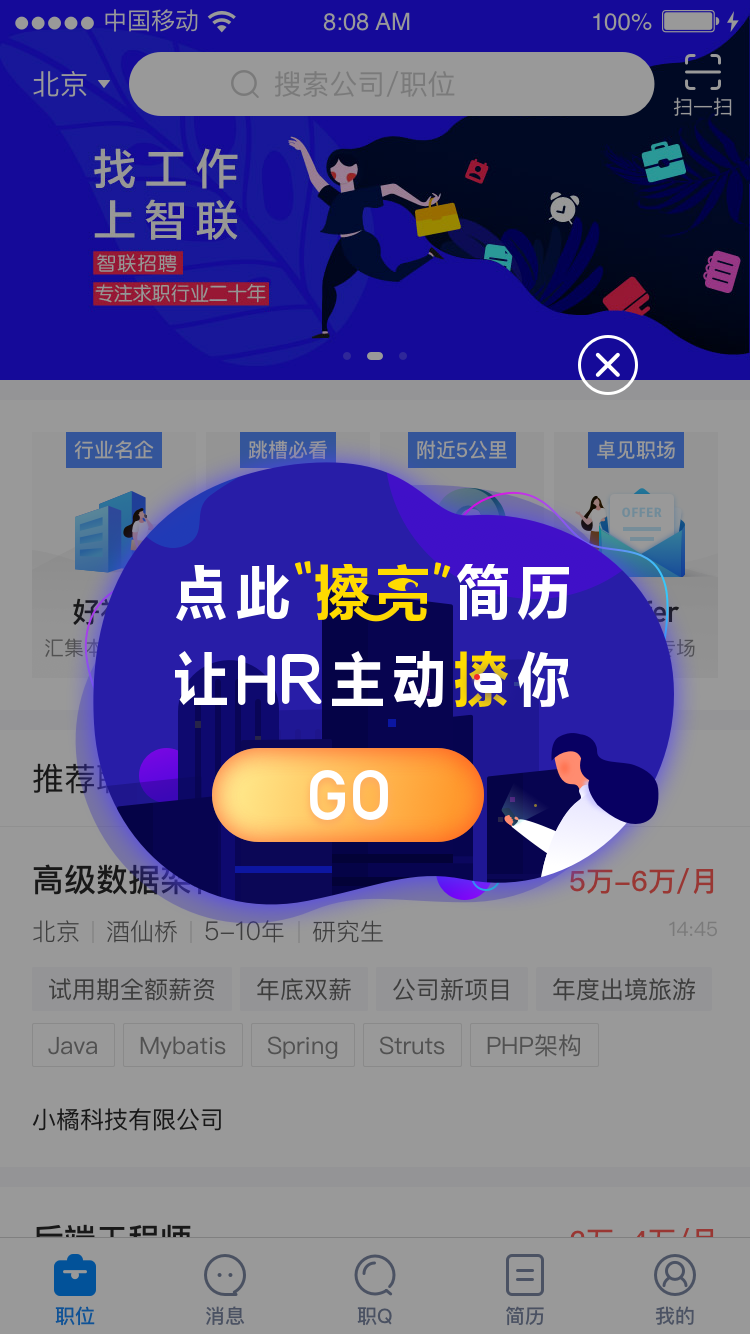Screen dimensions: 750x1334
Task: Switch to the 简历 tab
Action: 525,1289
